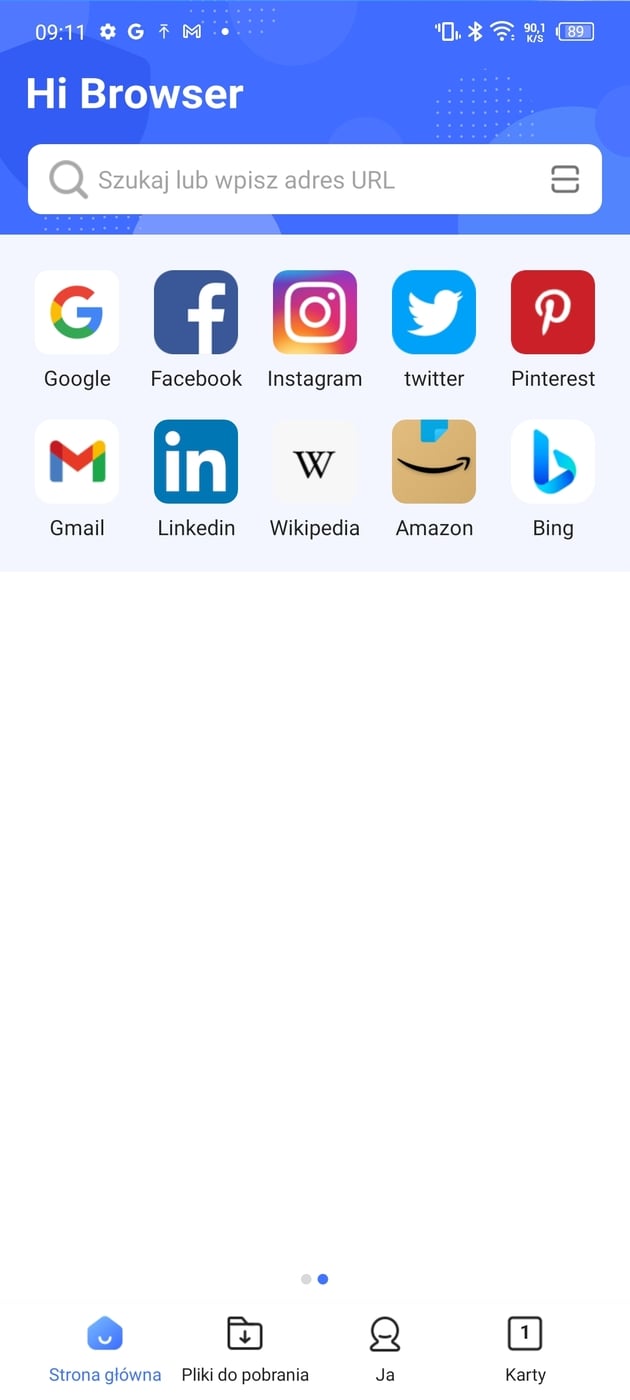Switch to the Ja profile tab
Image resolution: width=630 pixels, height=1400 pixels.
pos(385,1347)
